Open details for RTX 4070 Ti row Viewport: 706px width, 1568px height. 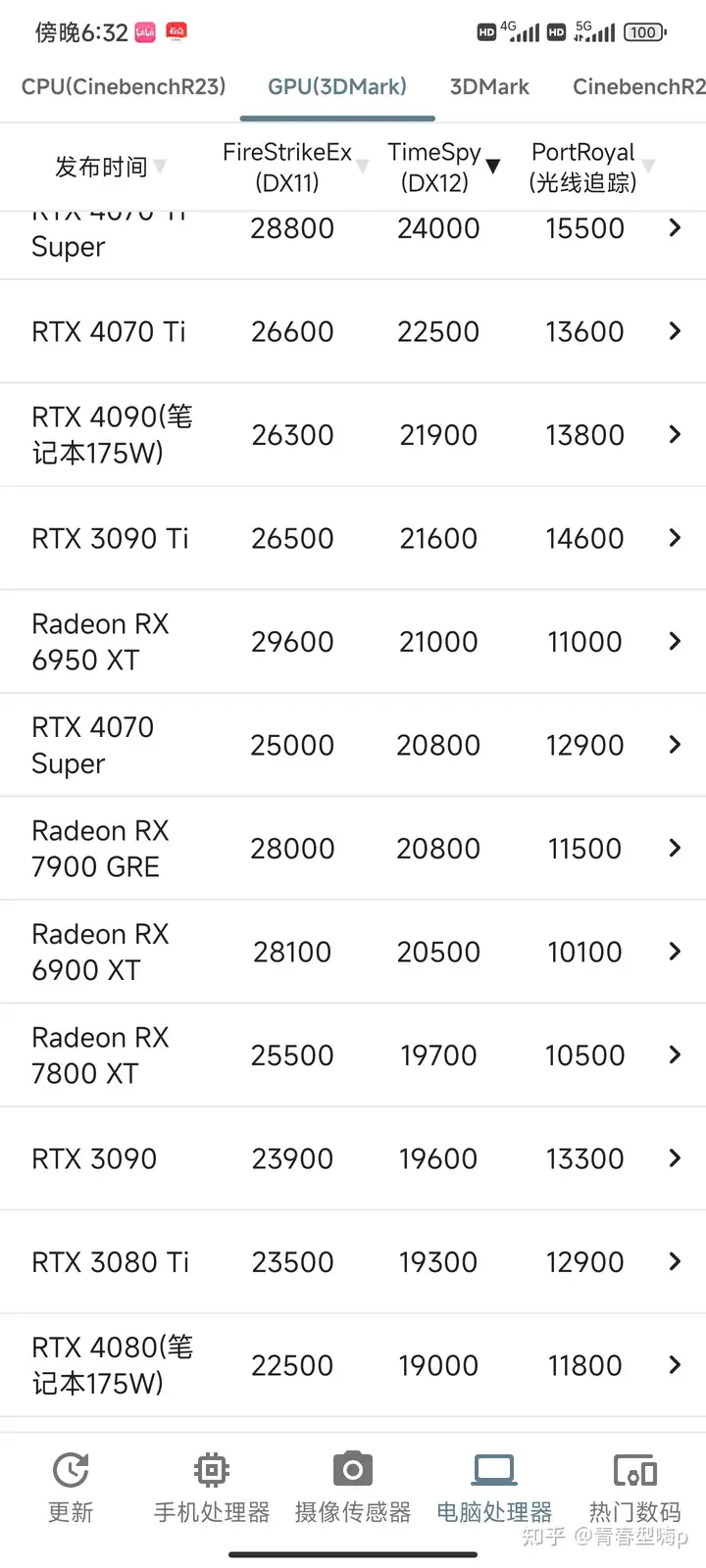point(674,331)
